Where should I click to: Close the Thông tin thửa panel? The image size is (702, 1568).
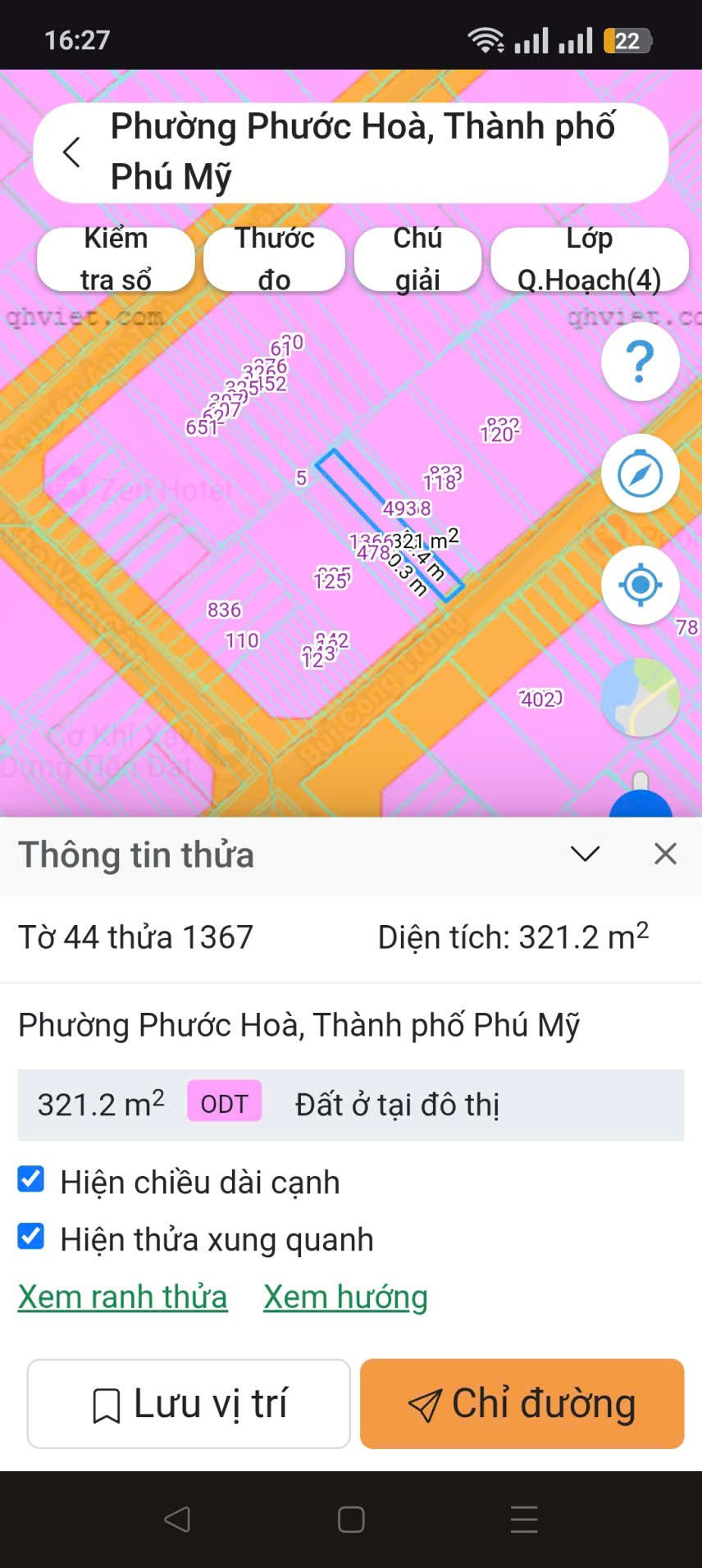(665, 854)
